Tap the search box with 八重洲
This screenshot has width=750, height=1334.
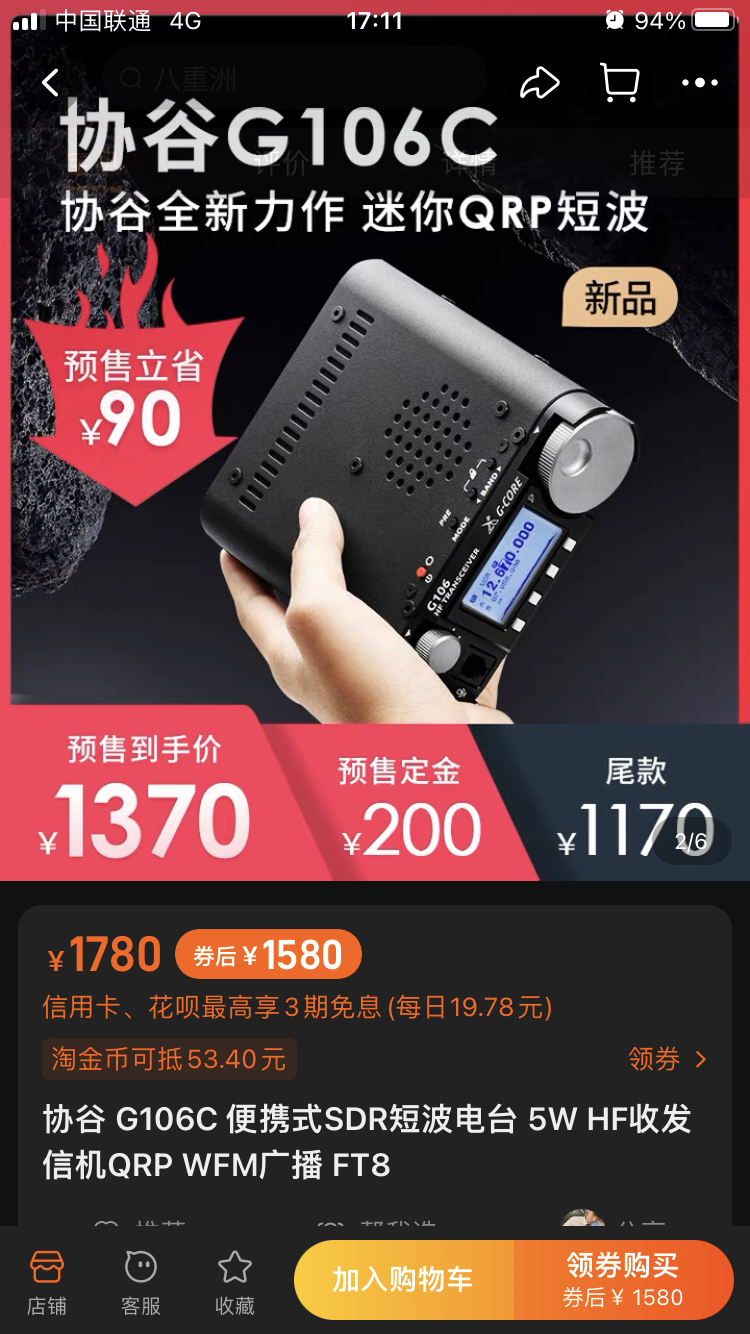(x=295, y=80)
